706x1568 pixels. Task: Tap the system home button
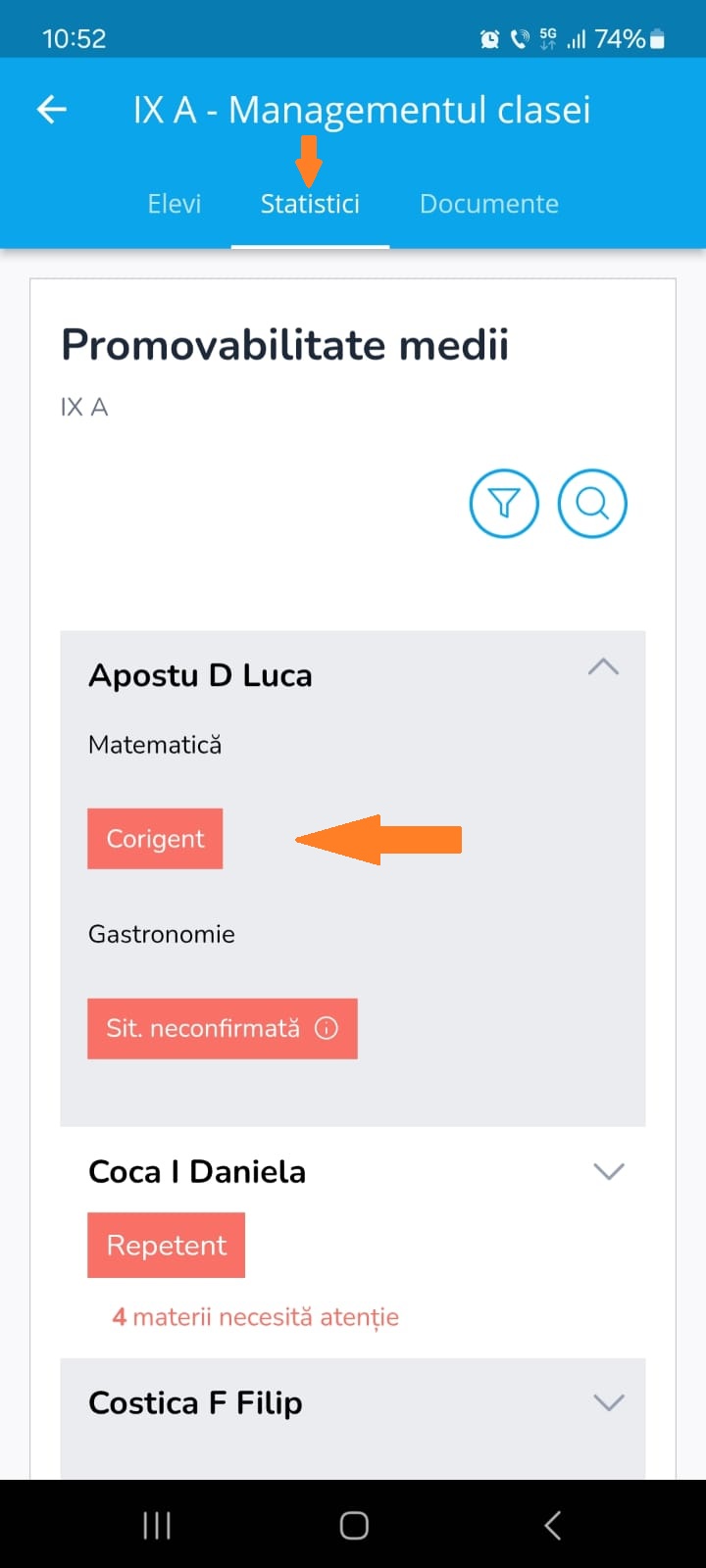click(354, 1525)
